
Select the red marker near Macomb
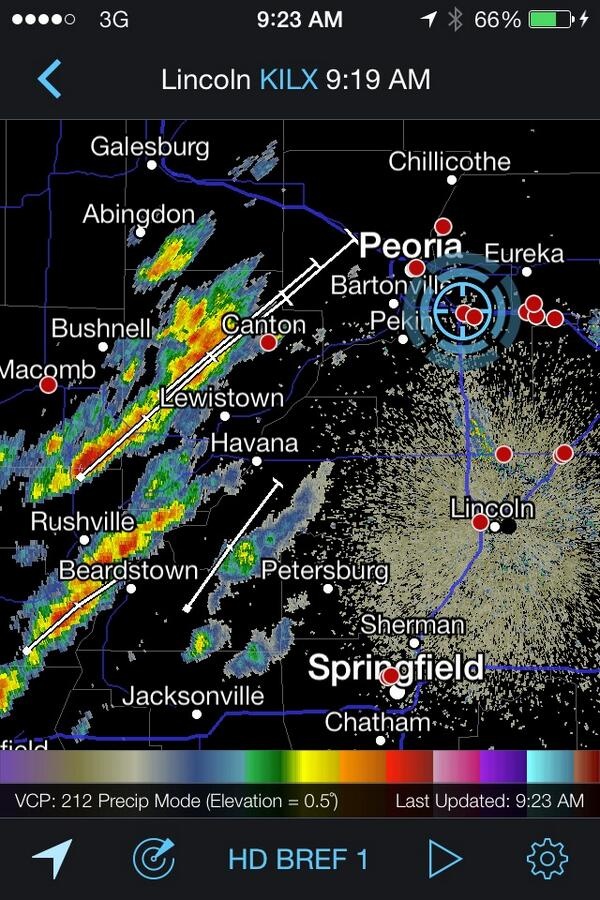click(48, 385)
